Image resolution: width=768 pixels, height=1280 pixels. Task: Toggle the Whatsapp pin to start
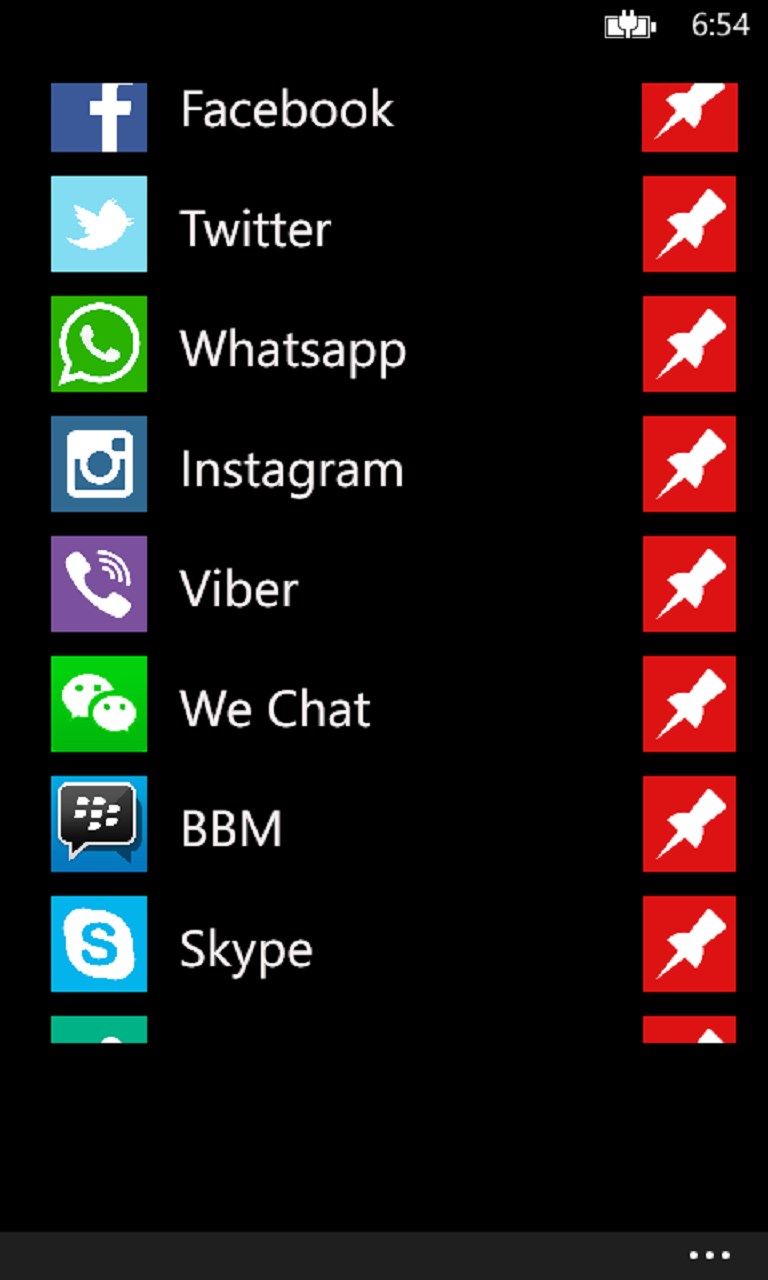[689, 344]
